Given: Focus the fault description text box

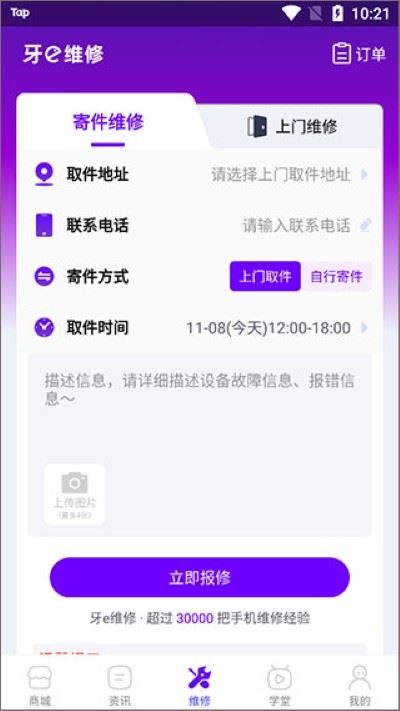Looking at the screenshot, I should tap(200, 408).
